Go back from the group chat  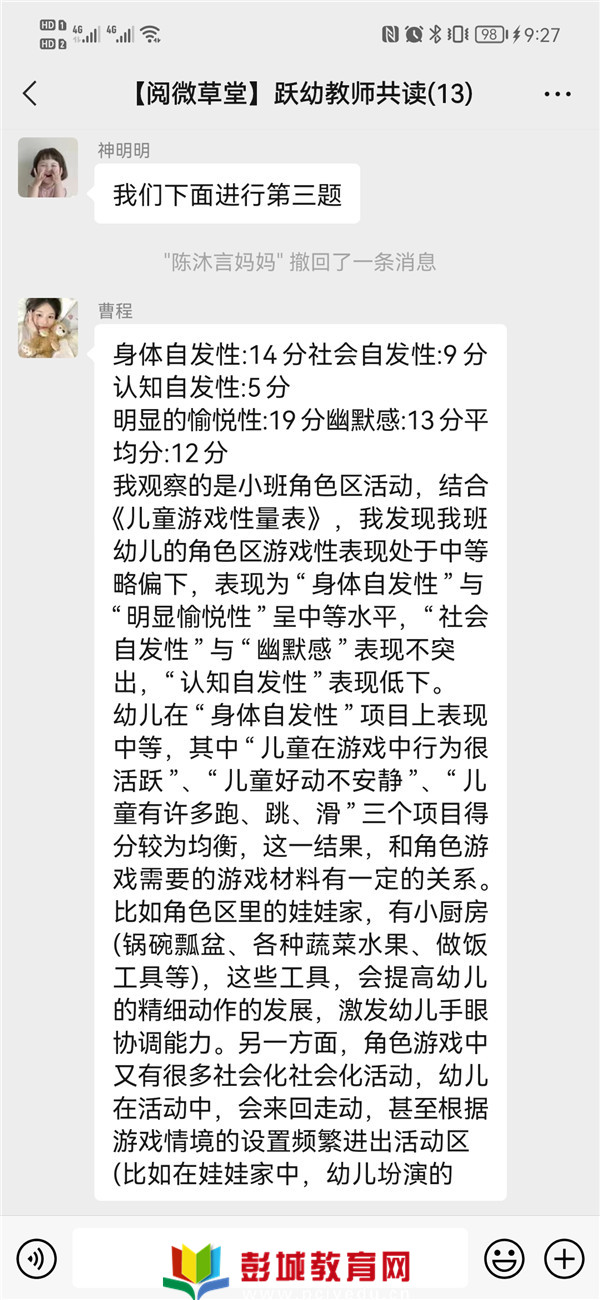[x=30, y=94]
